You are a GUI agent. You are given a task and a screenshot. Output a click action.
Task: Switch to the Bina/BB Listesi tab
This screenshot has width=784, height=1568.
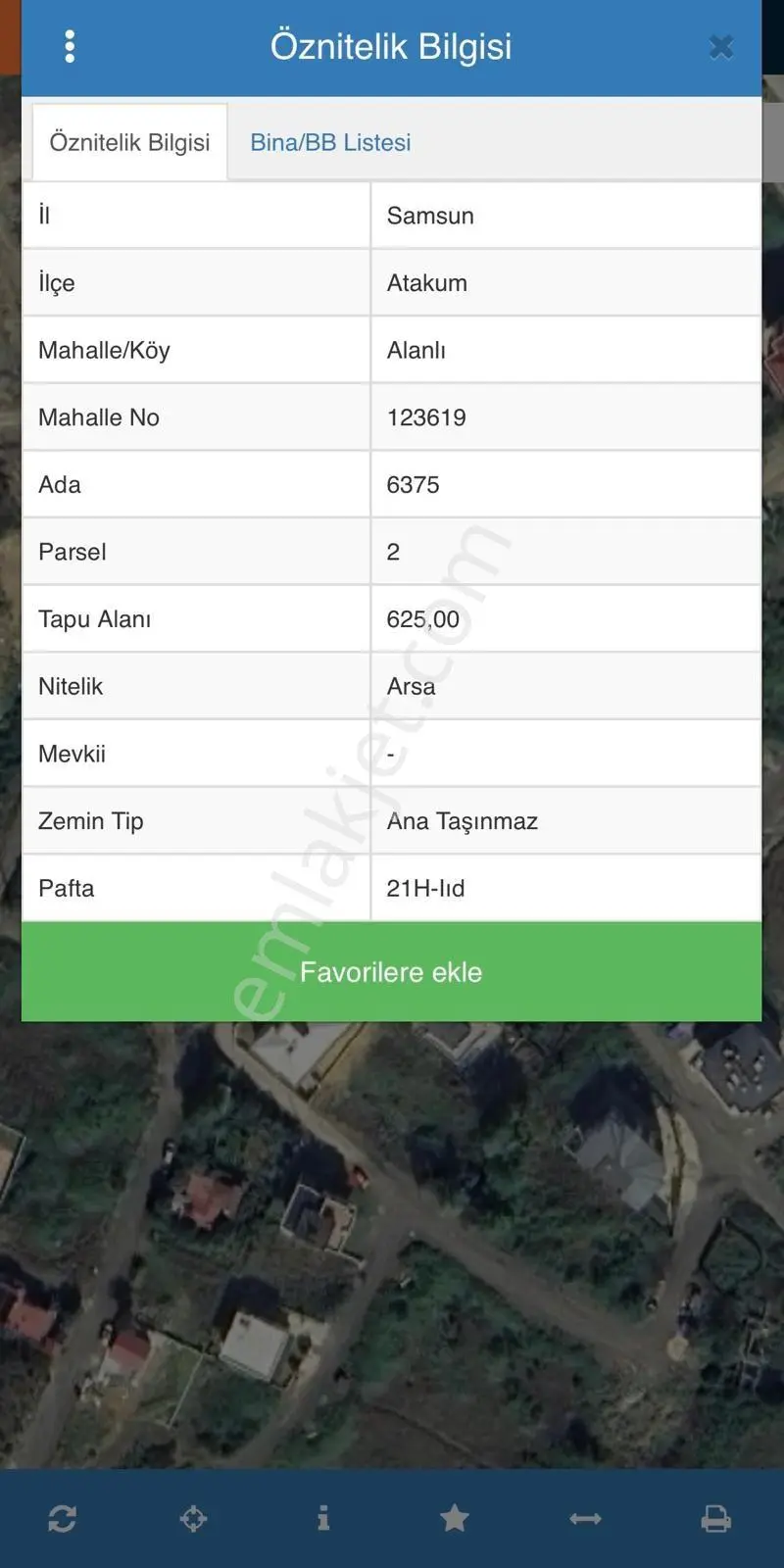pyautogui.click(x=330, y=142)
